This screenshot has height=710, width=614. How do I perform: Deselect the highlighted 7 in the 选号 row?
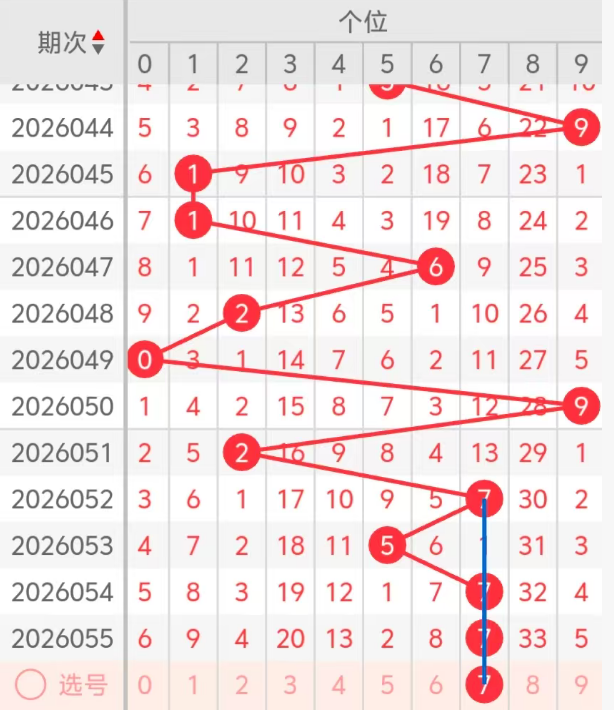pos(484,685)
